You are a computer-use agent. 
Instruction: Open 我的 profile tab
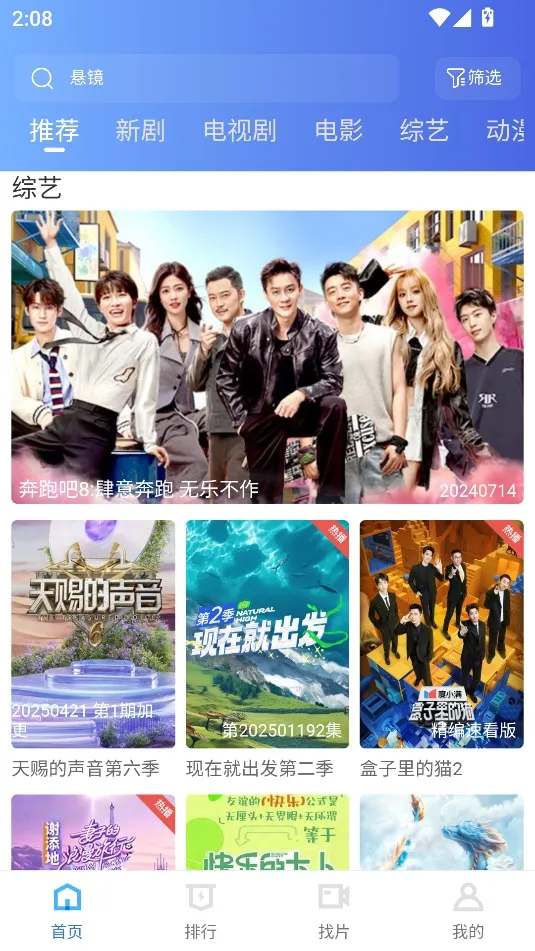pyautogui.click(x=468, y=911)
